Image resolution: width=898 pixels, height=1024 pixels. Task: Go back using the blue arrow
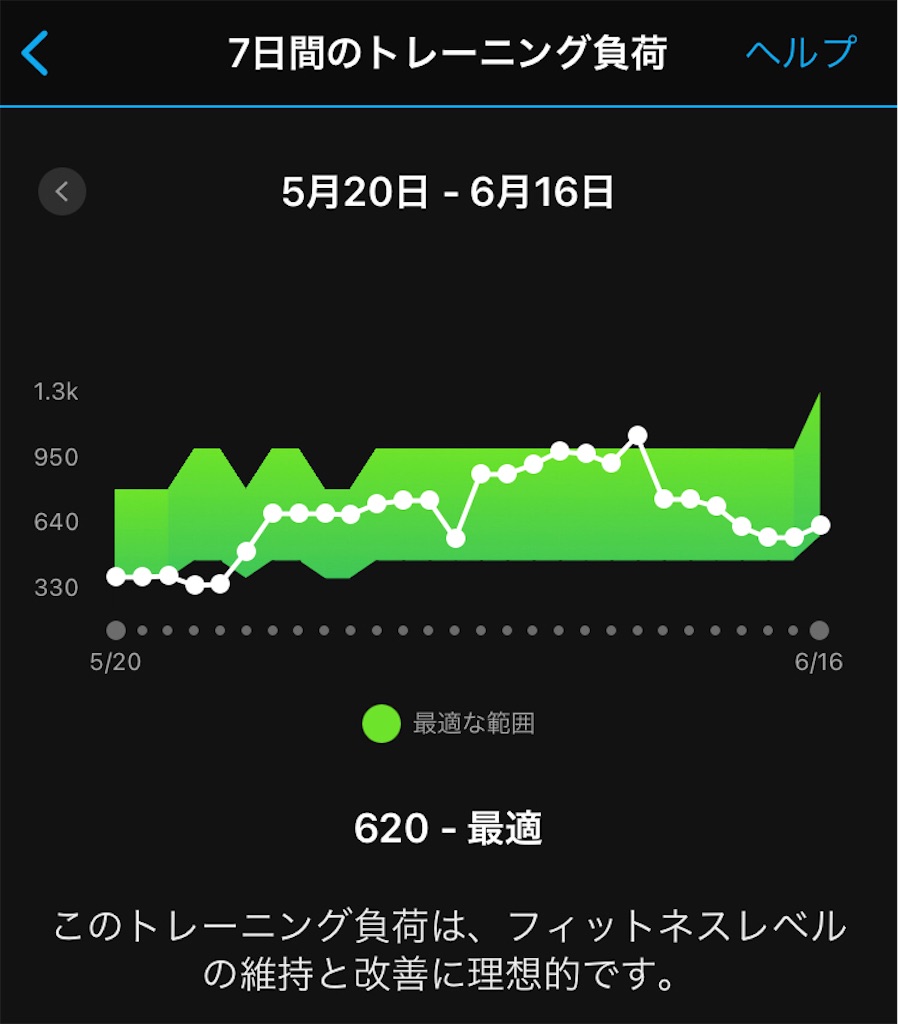tap(36, 53)
